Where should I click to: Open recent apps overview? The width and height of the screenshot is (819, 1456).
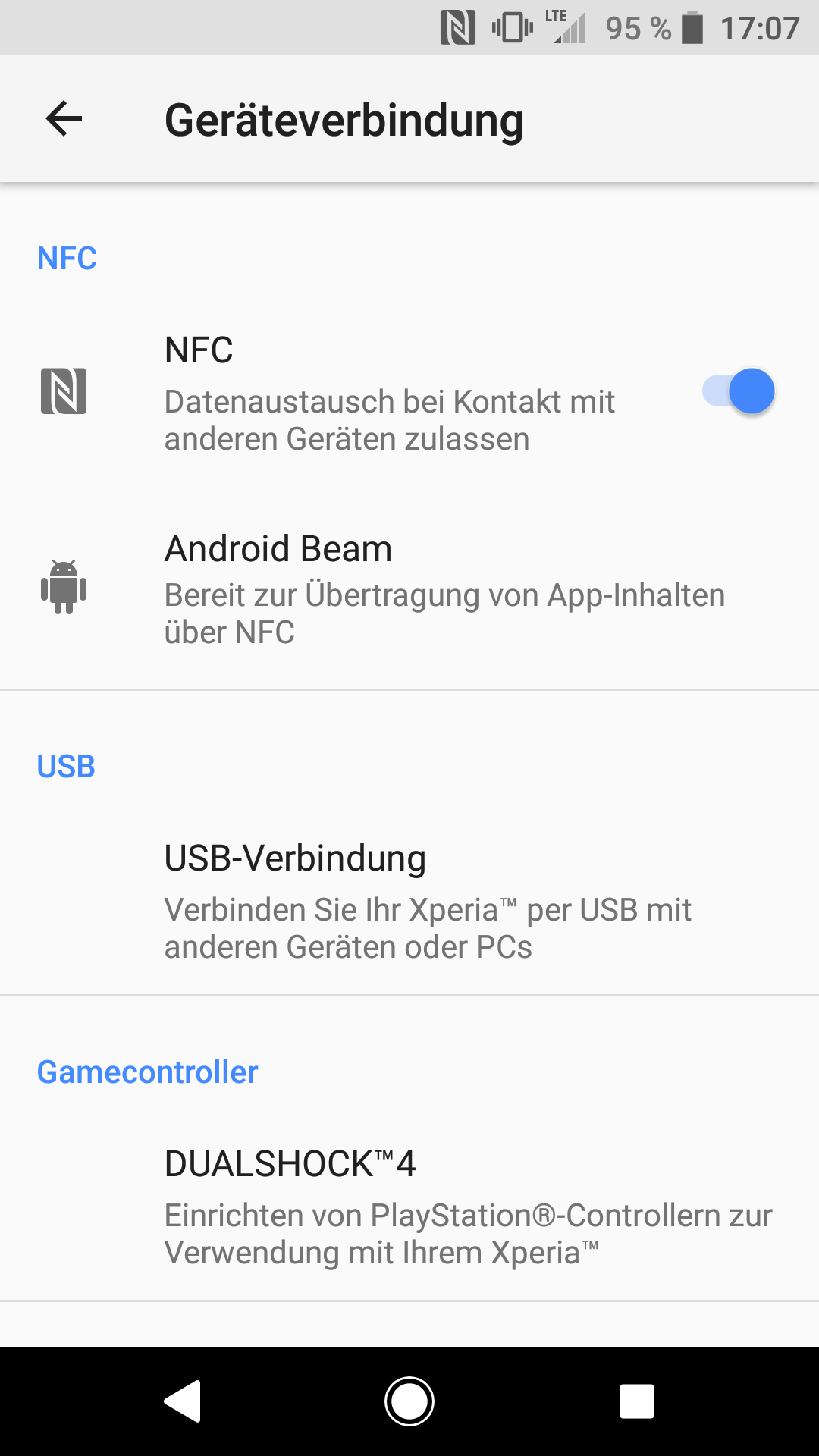pyautogui.click(x=636, y=1401)
